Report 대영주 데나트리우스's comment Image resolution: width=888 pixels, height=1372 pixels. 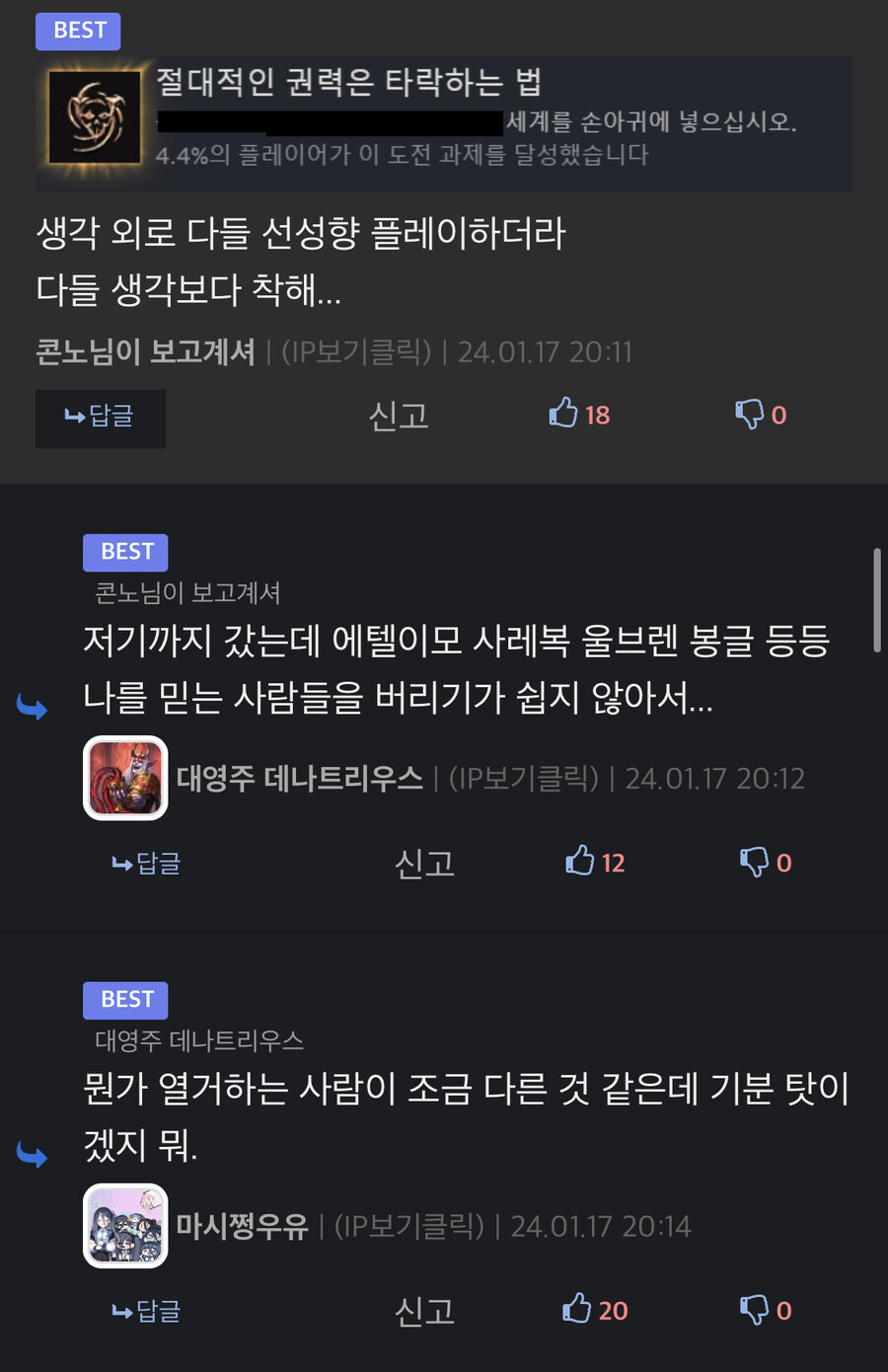click(x=424, y=864)
